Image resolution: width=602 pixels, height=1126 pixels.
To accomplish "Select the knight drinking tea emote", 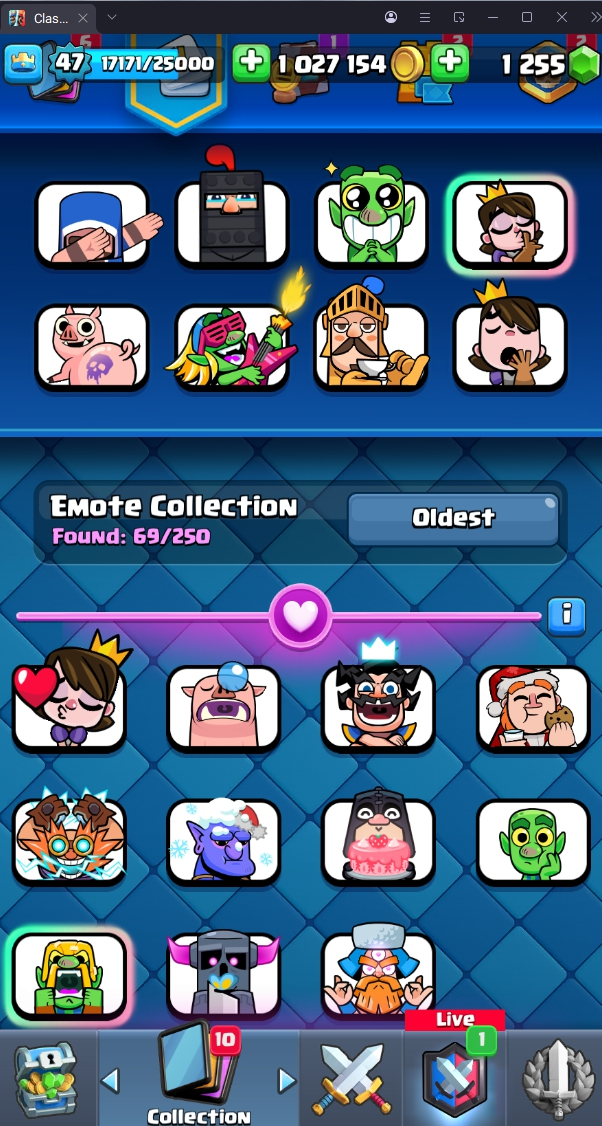I will coord(371,345).
